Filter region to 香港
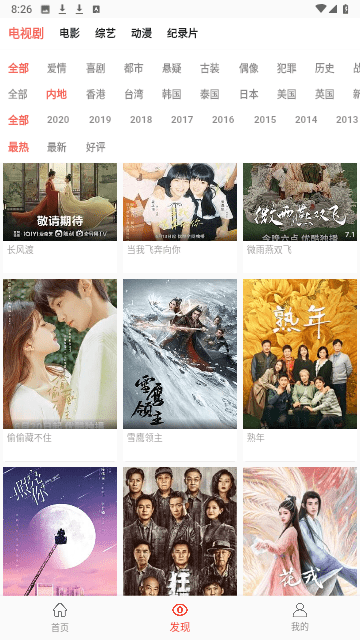The width and height of the screenshot is (360, 640). pyautogui.click(x=96, y=94)
